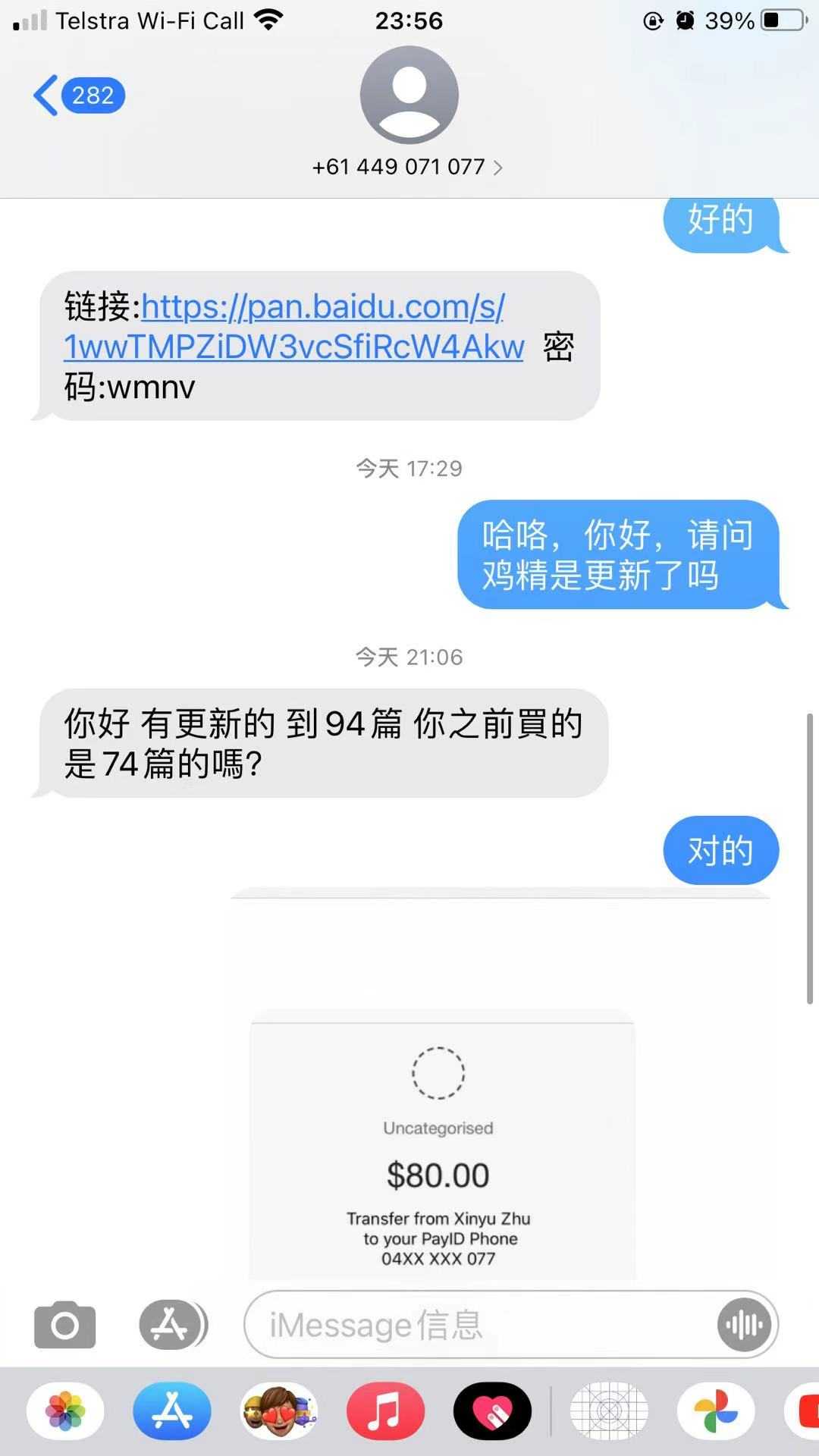
Task: Open the camera to attach a photo
Action: 65,1325
